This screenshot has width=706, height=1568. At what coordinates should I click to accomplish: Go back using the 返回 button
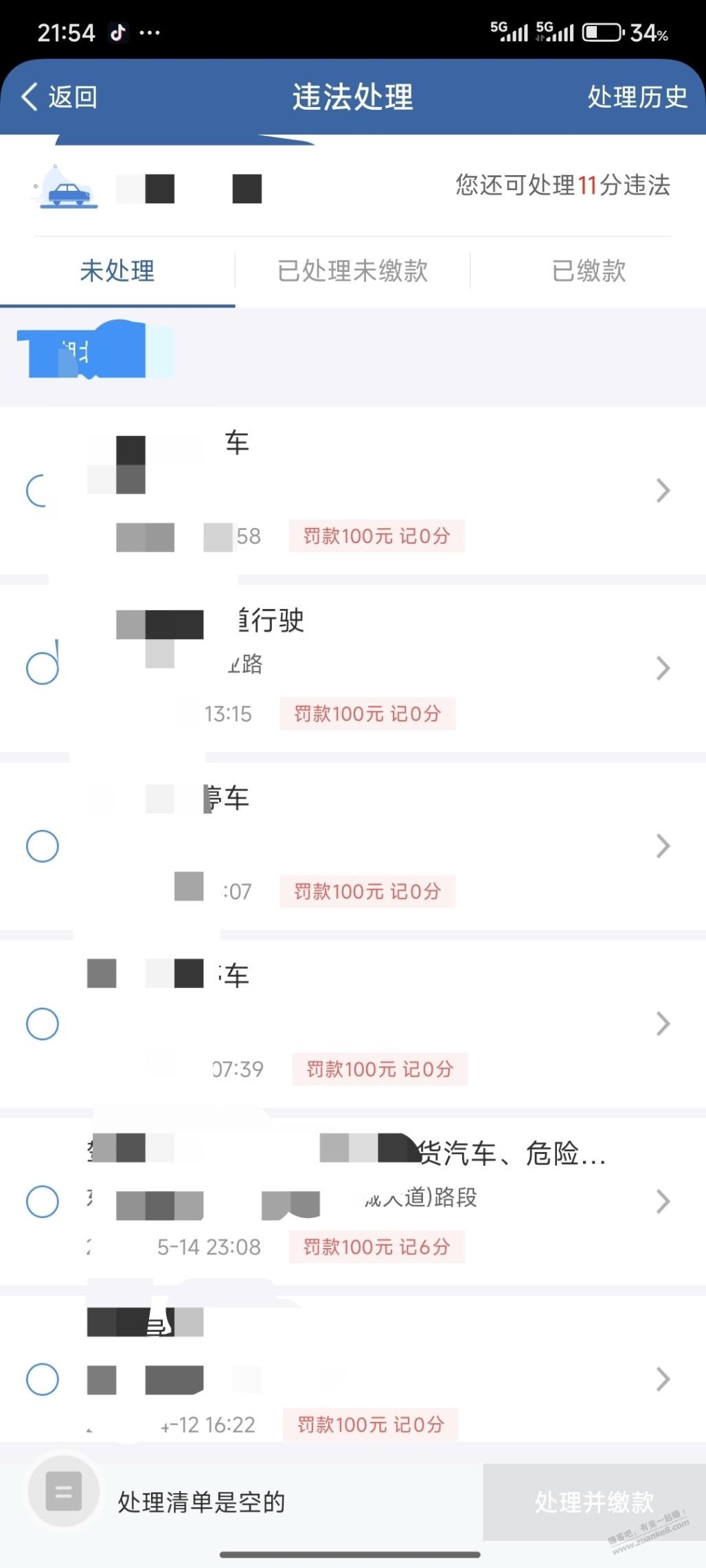click(x=60, y=97)
